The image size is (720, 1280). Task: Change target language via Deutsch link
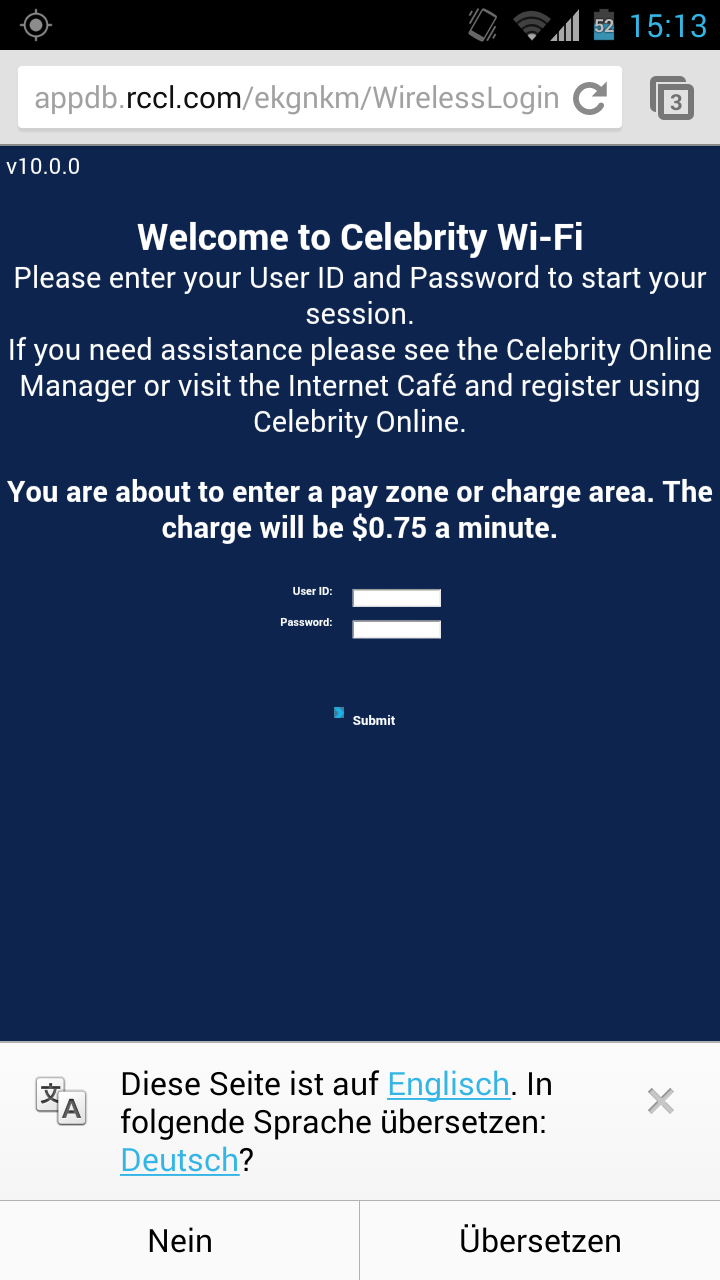click(179, 1160)
